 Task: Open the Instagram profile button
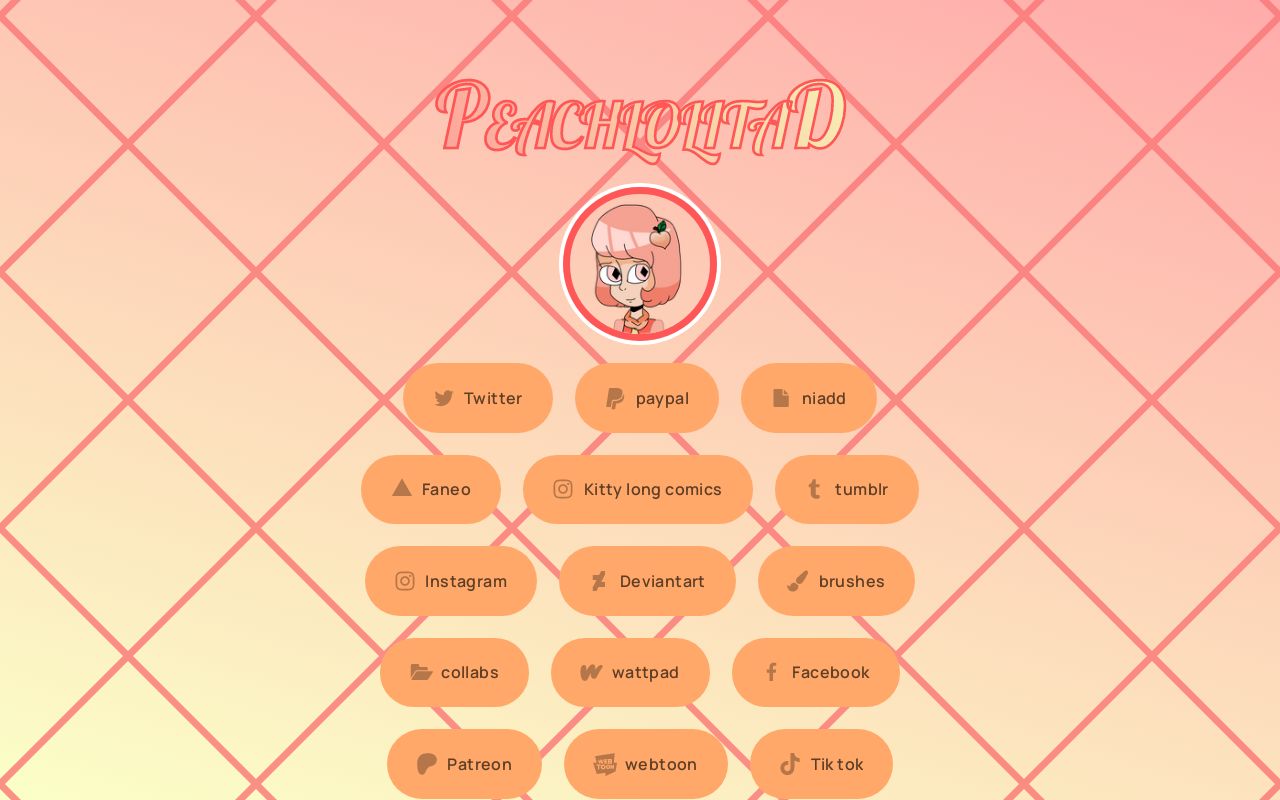(x=451, y=581)
